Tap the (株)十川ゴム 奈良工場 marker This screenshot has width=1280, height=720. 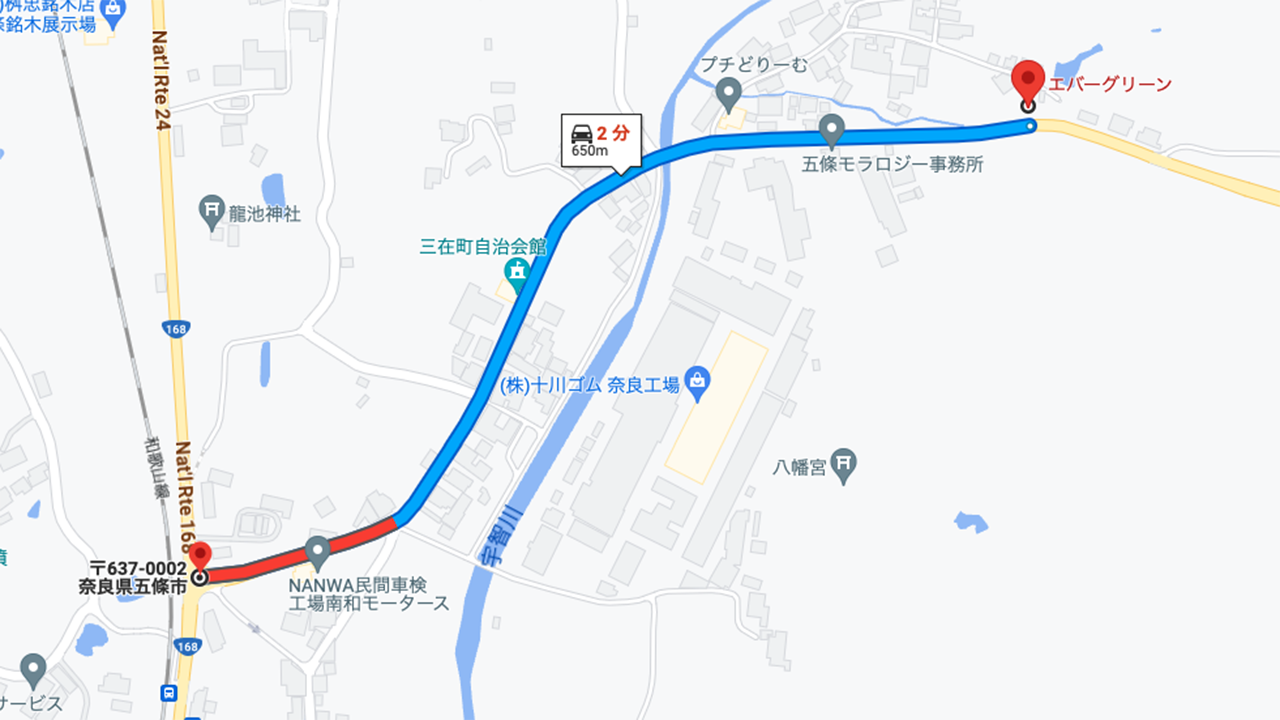click(698, 382)
